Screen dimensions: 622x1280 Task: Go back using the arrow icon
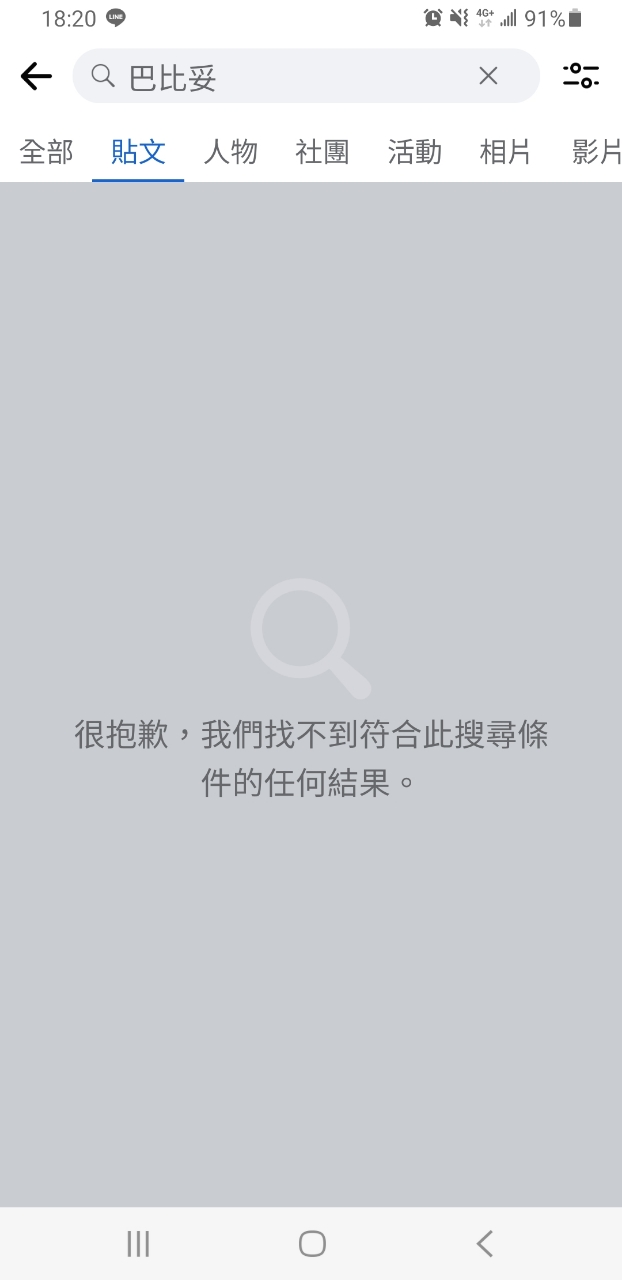click(x=36, y=76)
